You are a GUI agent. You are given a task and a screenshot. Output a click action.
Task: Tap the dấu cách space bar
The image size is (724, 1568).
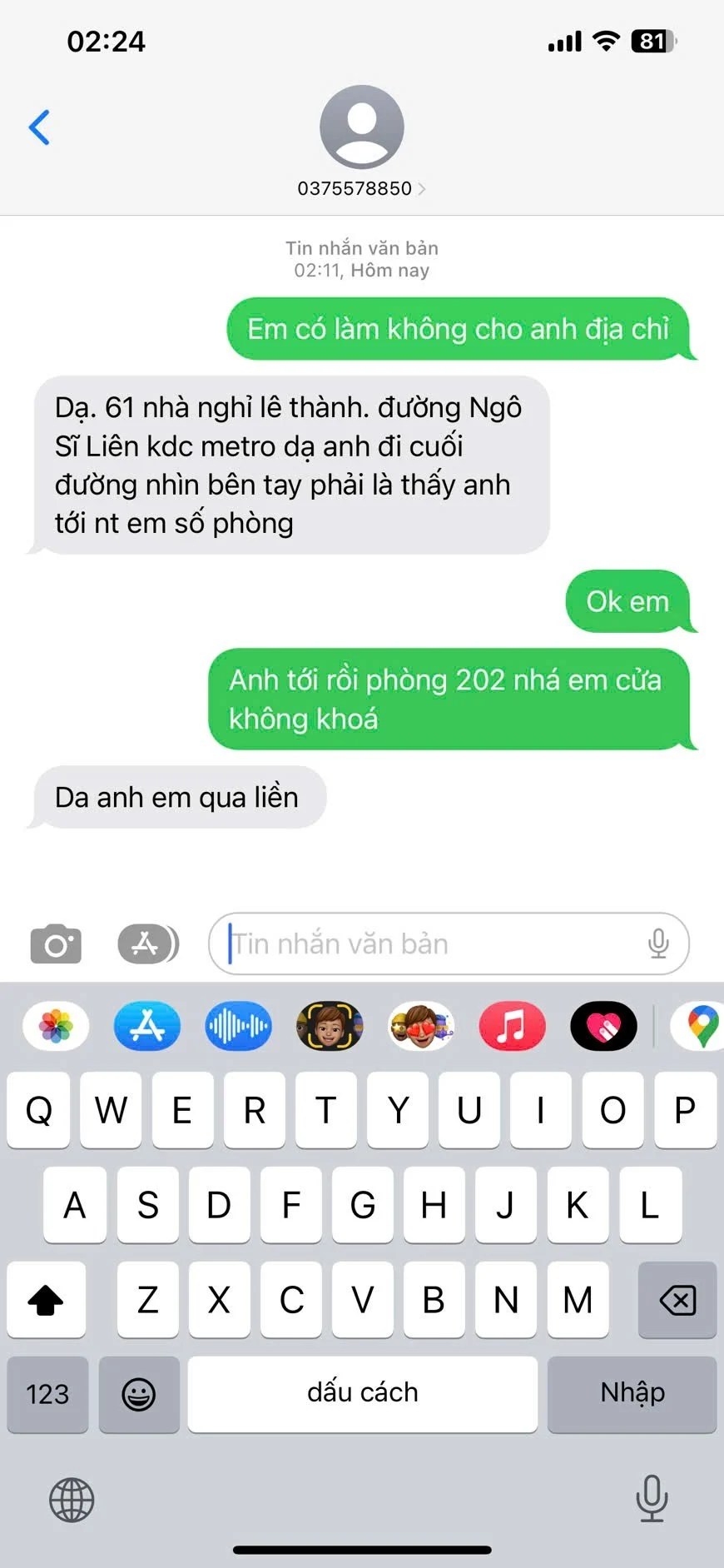point(362,1393)
